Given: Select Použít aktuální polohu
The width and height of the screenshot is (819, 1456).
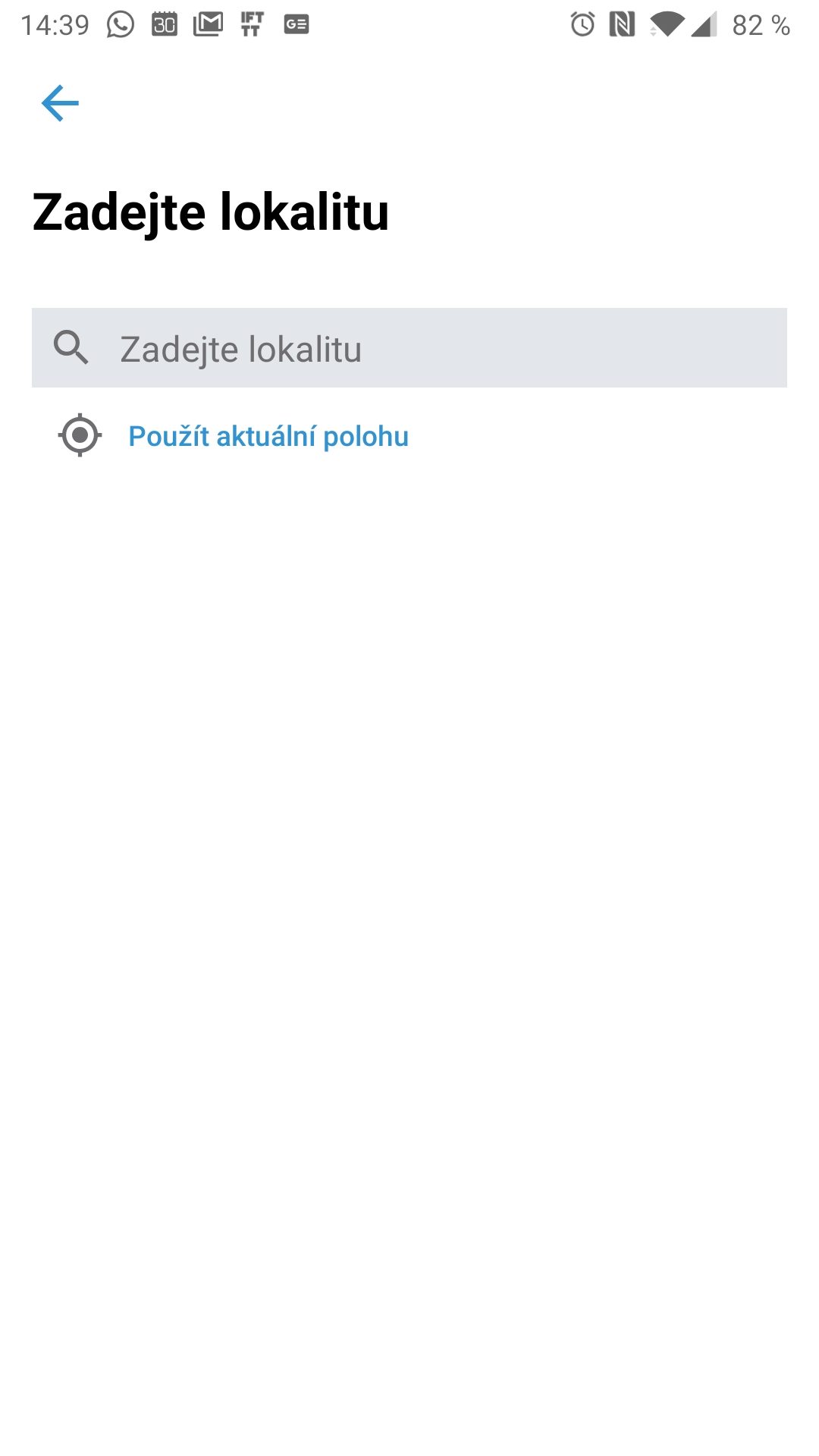Looking at the screenshot, I should click(x=268, y=437).
